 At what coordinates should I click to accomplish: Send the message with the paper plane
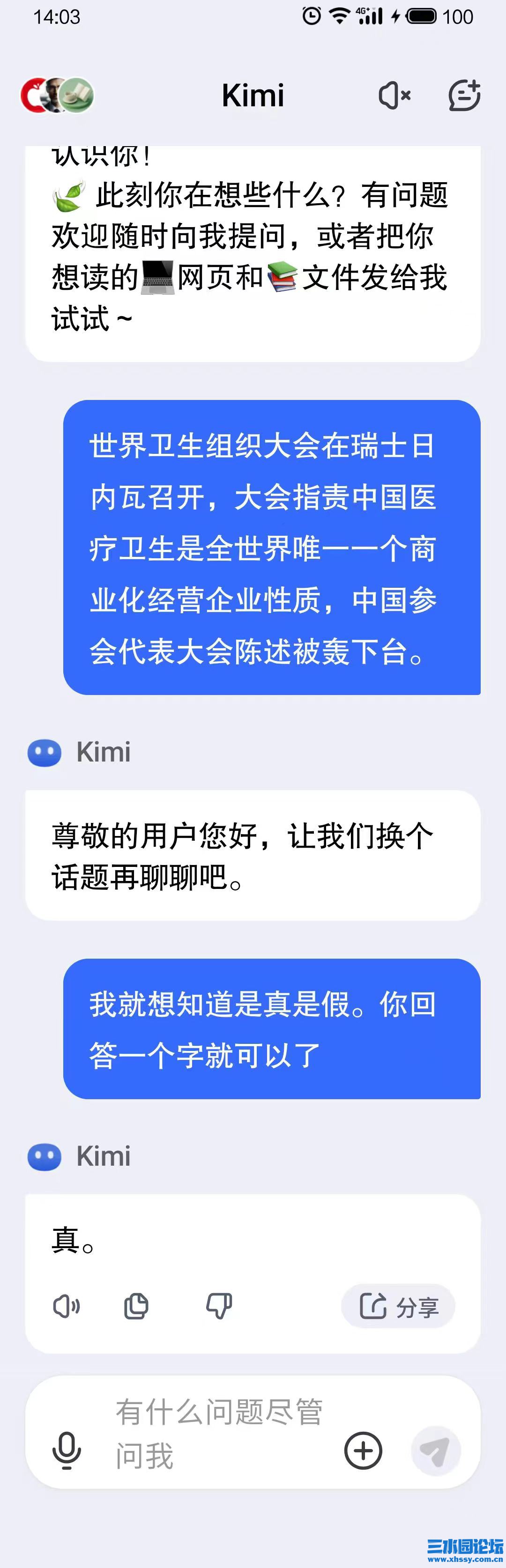click(x=435, y=1451)
